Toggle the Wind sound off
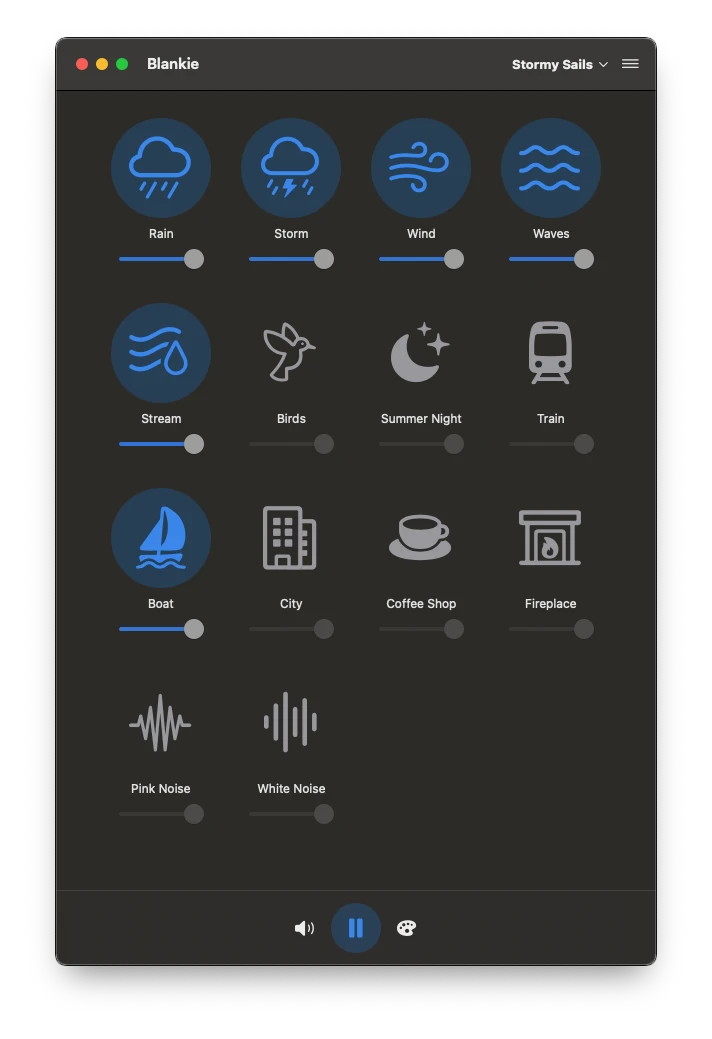 point(421,167)
